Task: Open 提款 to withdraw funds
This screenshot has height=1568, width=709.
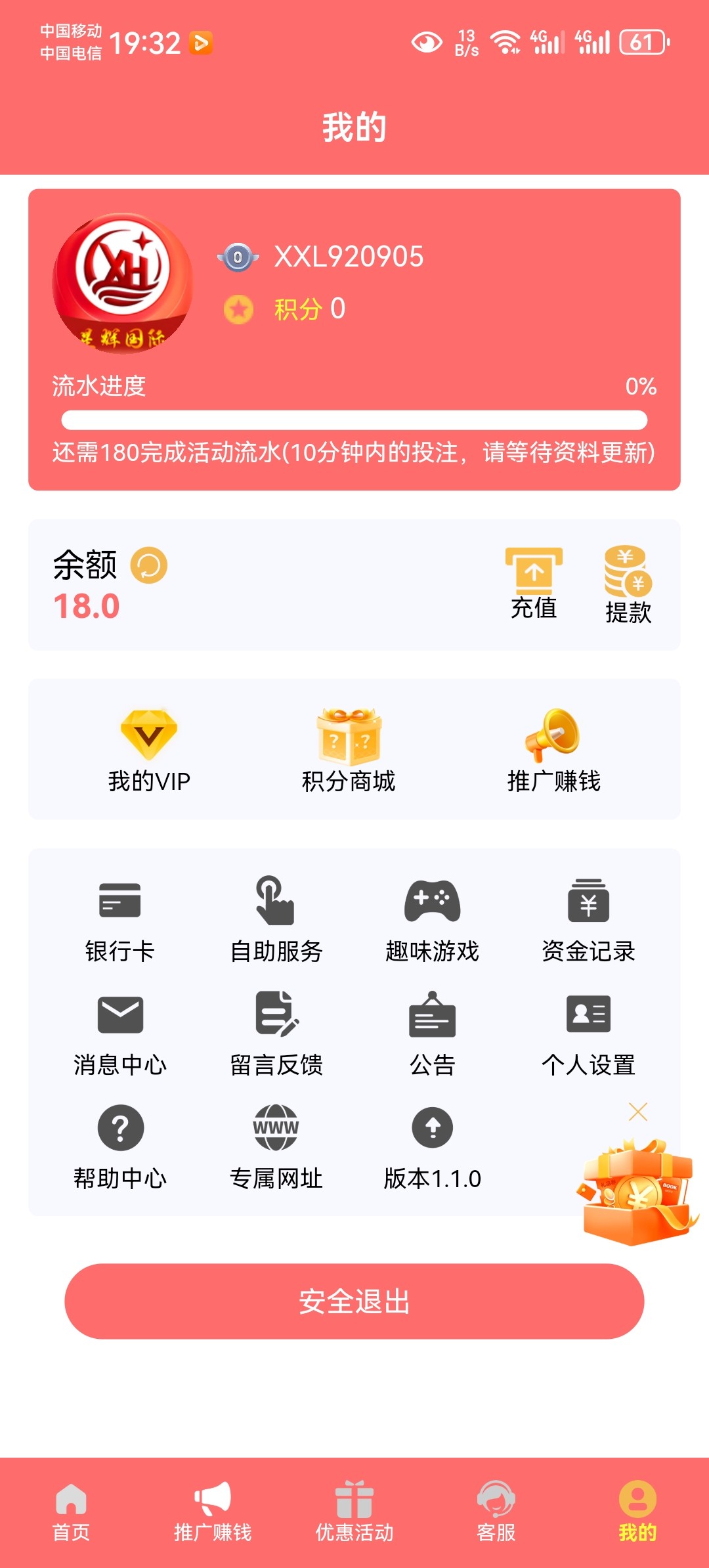Action: 628,585
